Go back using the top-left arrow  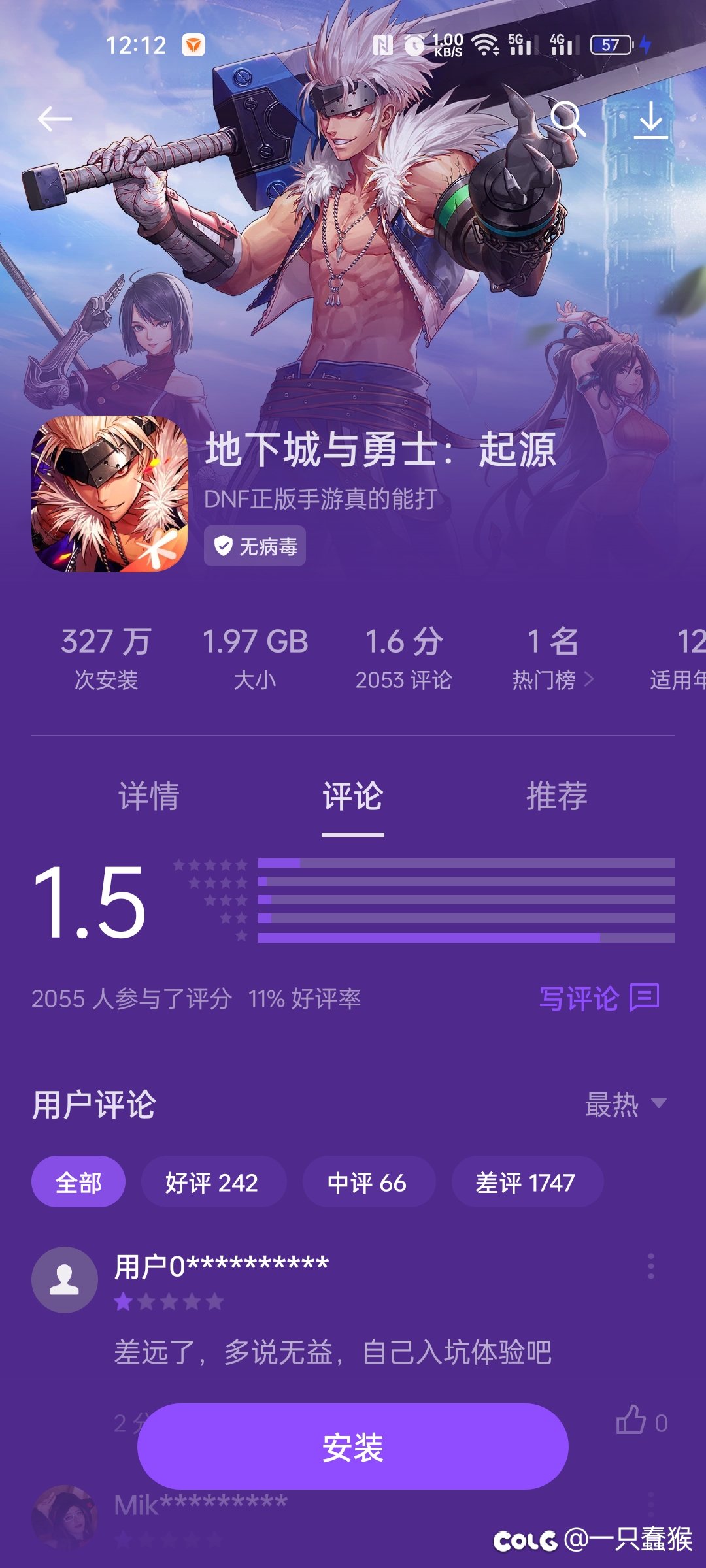(x=55, y=119)
